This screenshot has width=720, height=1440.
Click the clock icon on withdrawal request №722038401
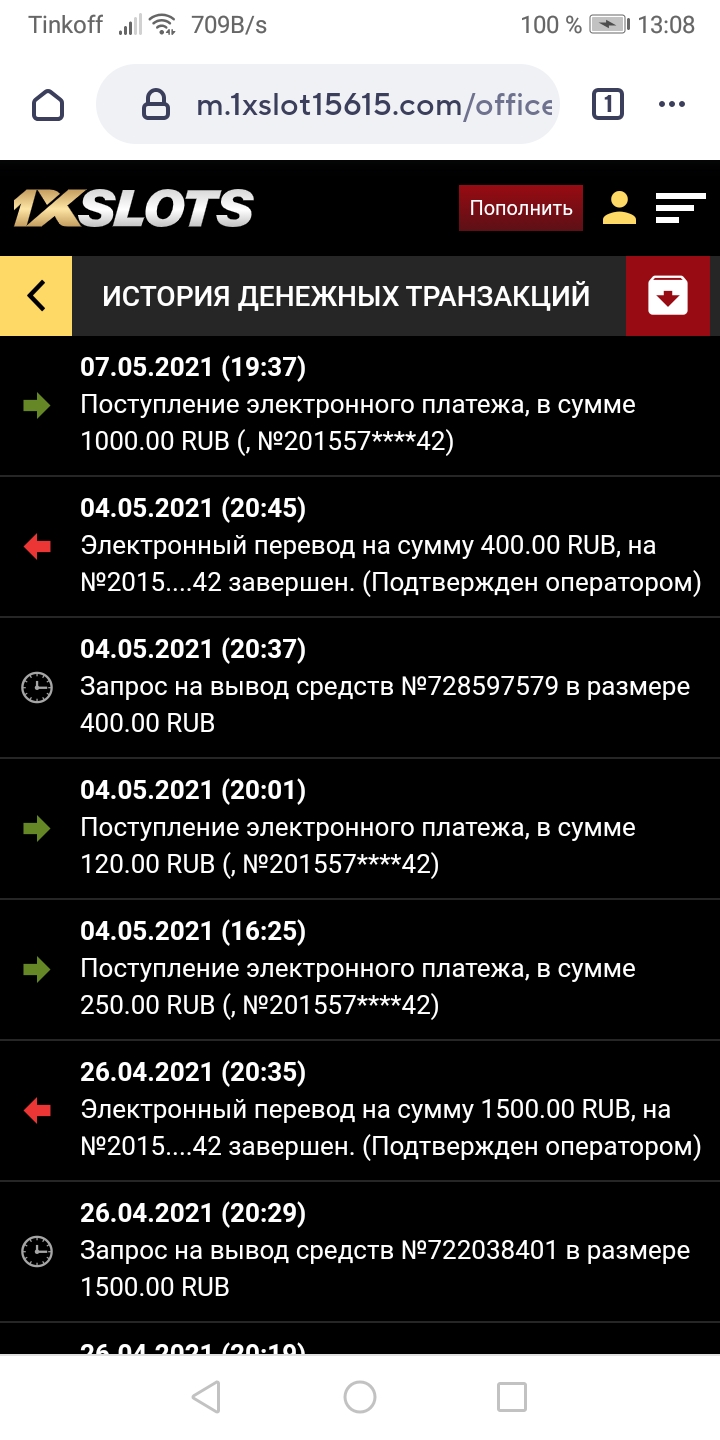pos(37,1250)
